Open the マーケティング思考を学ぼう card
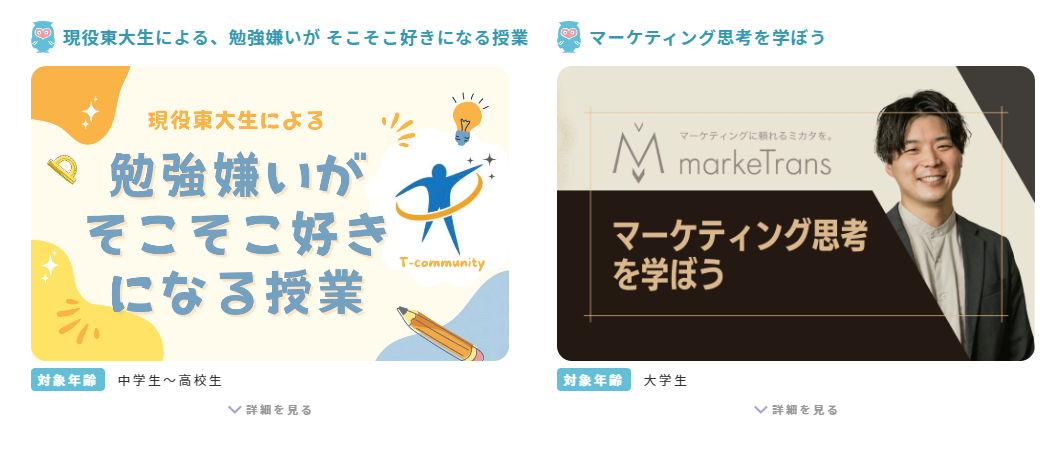The image size is (1053, 454). pos(795,213)
